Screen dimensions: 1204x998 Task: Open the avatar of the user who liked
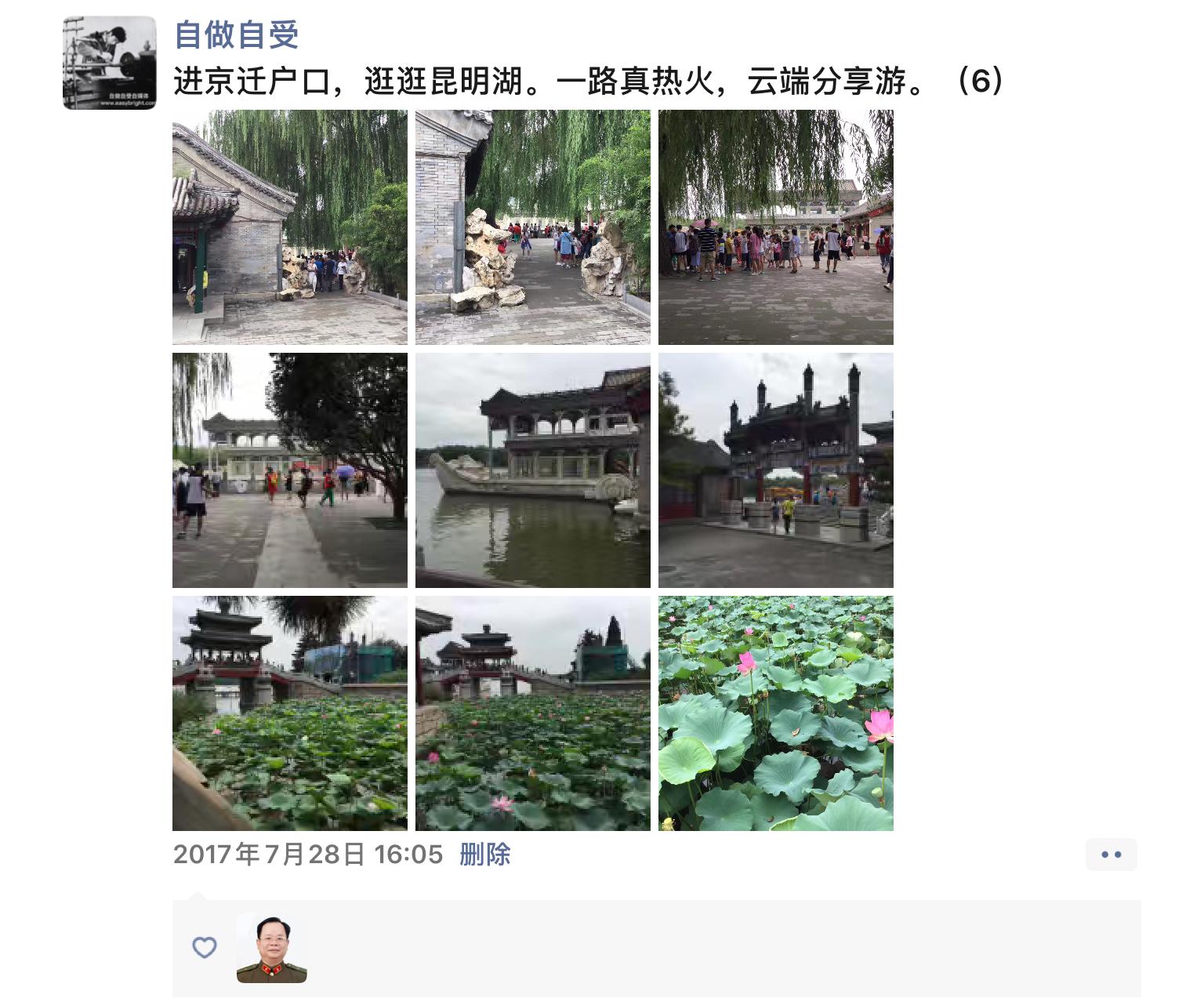click(271, 949)
